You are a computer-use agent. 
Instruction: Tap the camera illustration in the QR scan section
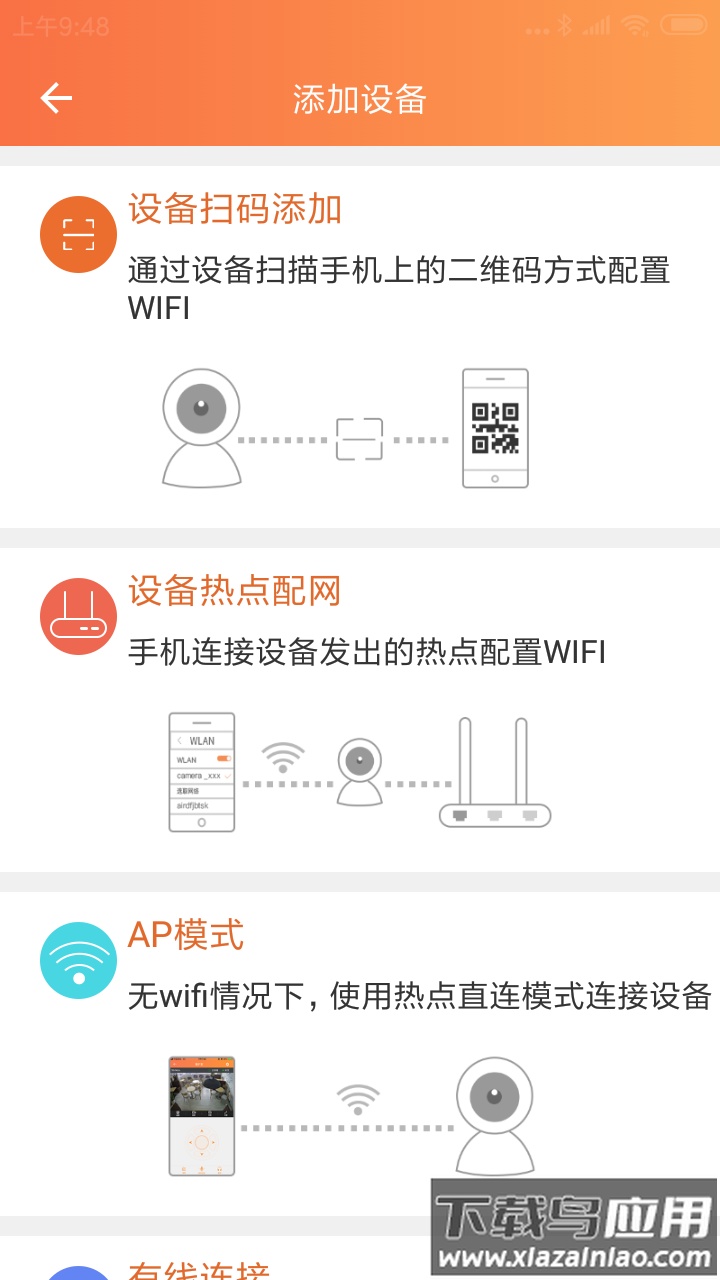click(200, 428)
